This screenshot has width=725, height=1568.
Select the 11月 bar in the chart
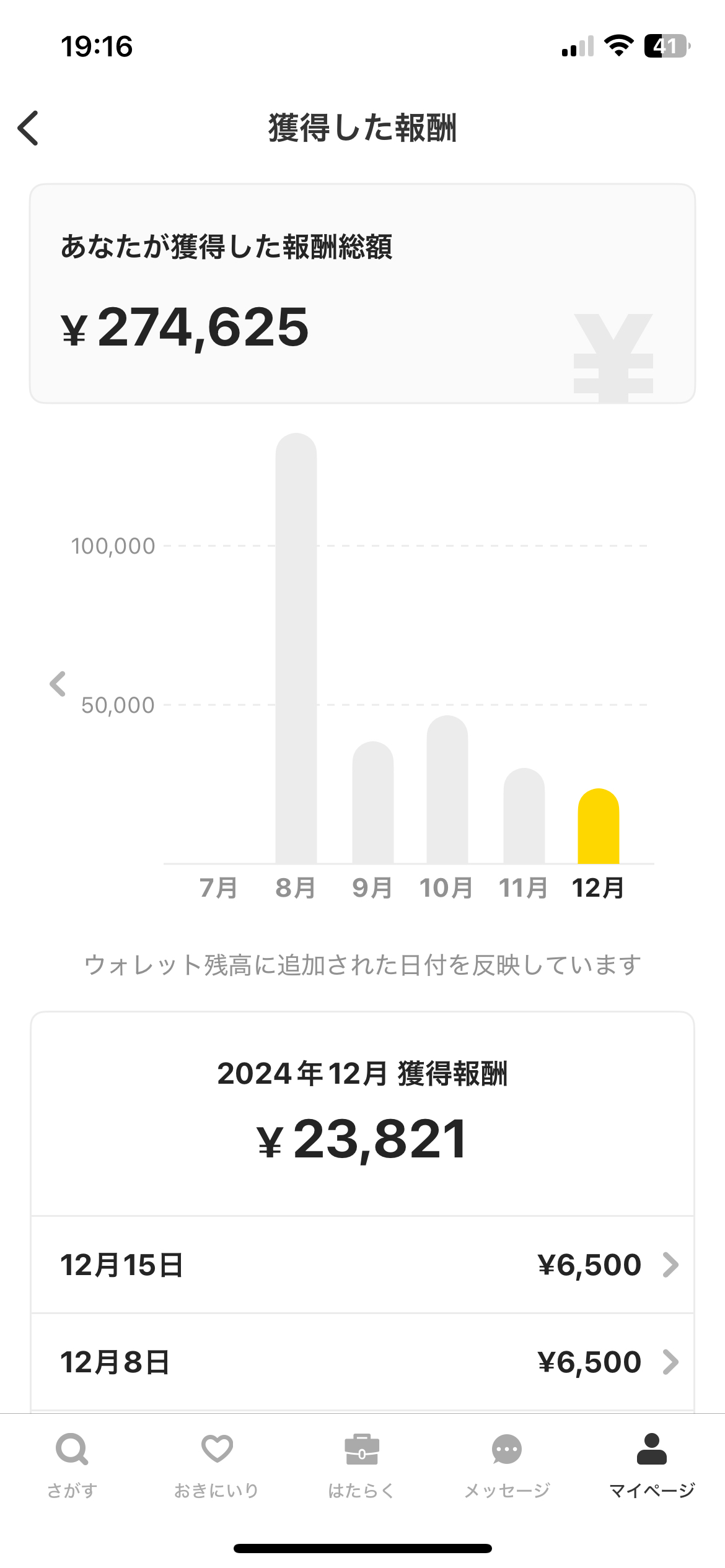[524, 816]
